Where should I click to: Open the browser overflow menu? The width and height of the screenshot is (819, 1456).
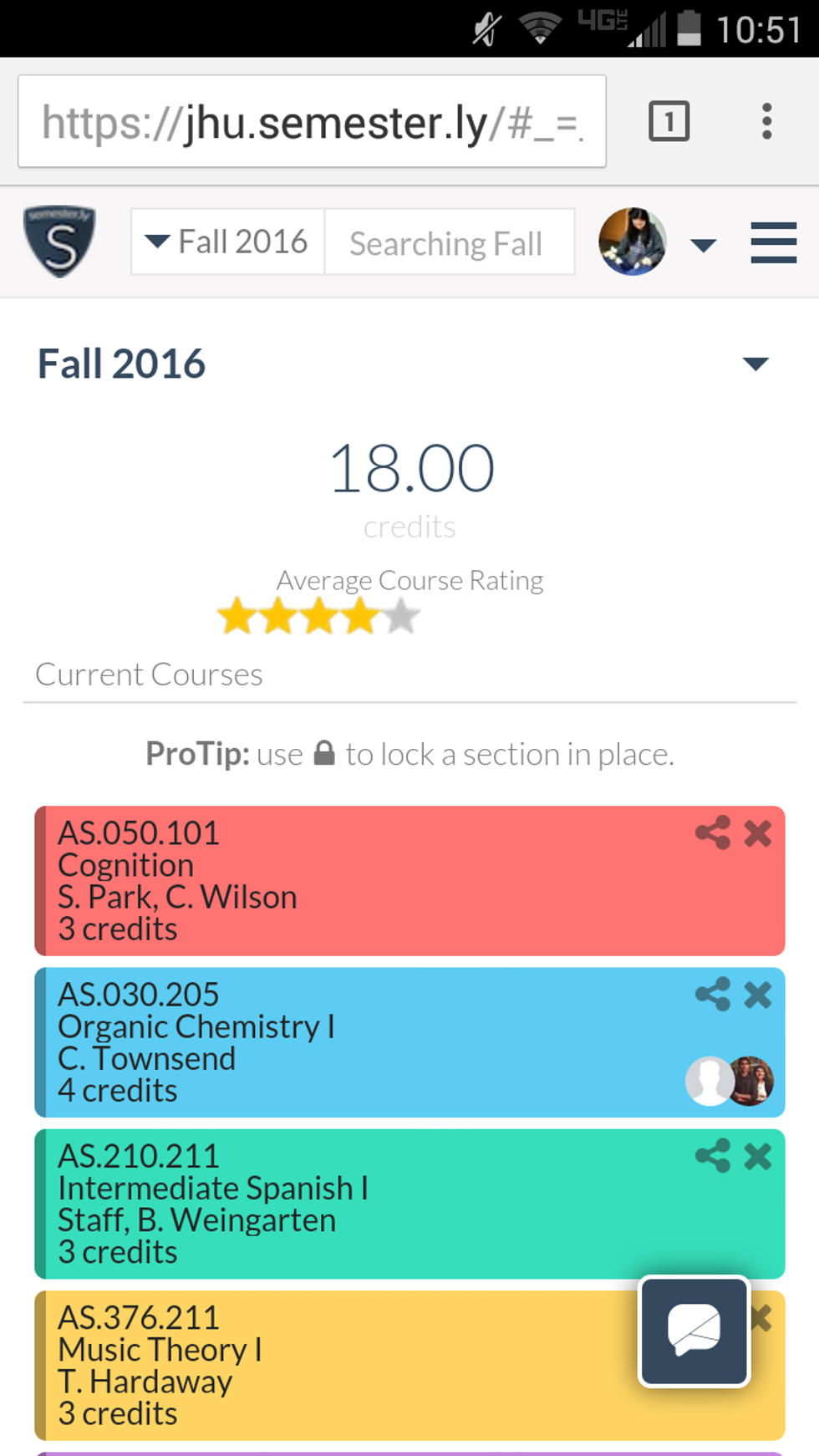click(x=766, y=122)
